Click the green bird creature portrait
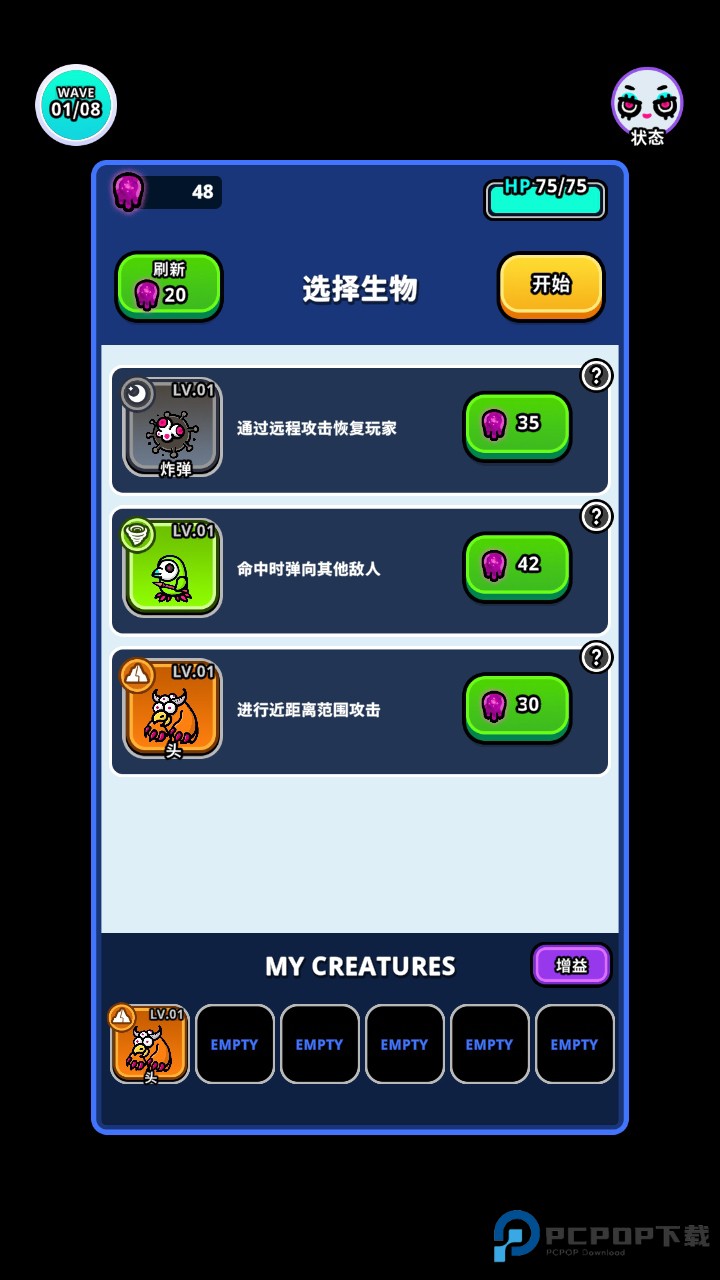Viewport: 720px width, 1280px height. tap(171, 567)
